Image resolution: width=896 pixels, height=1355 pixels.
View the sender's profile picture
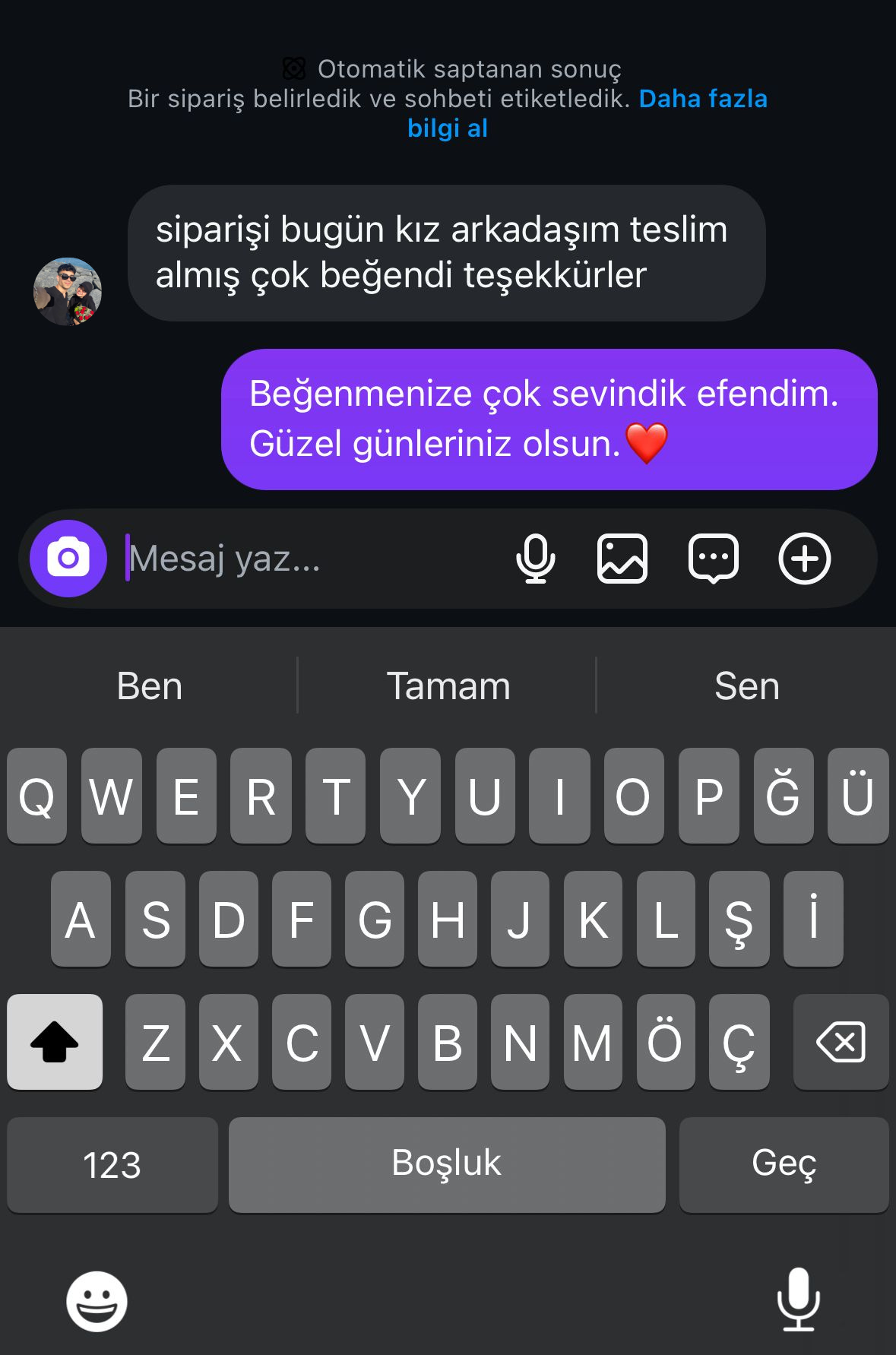tap(68, 292)
